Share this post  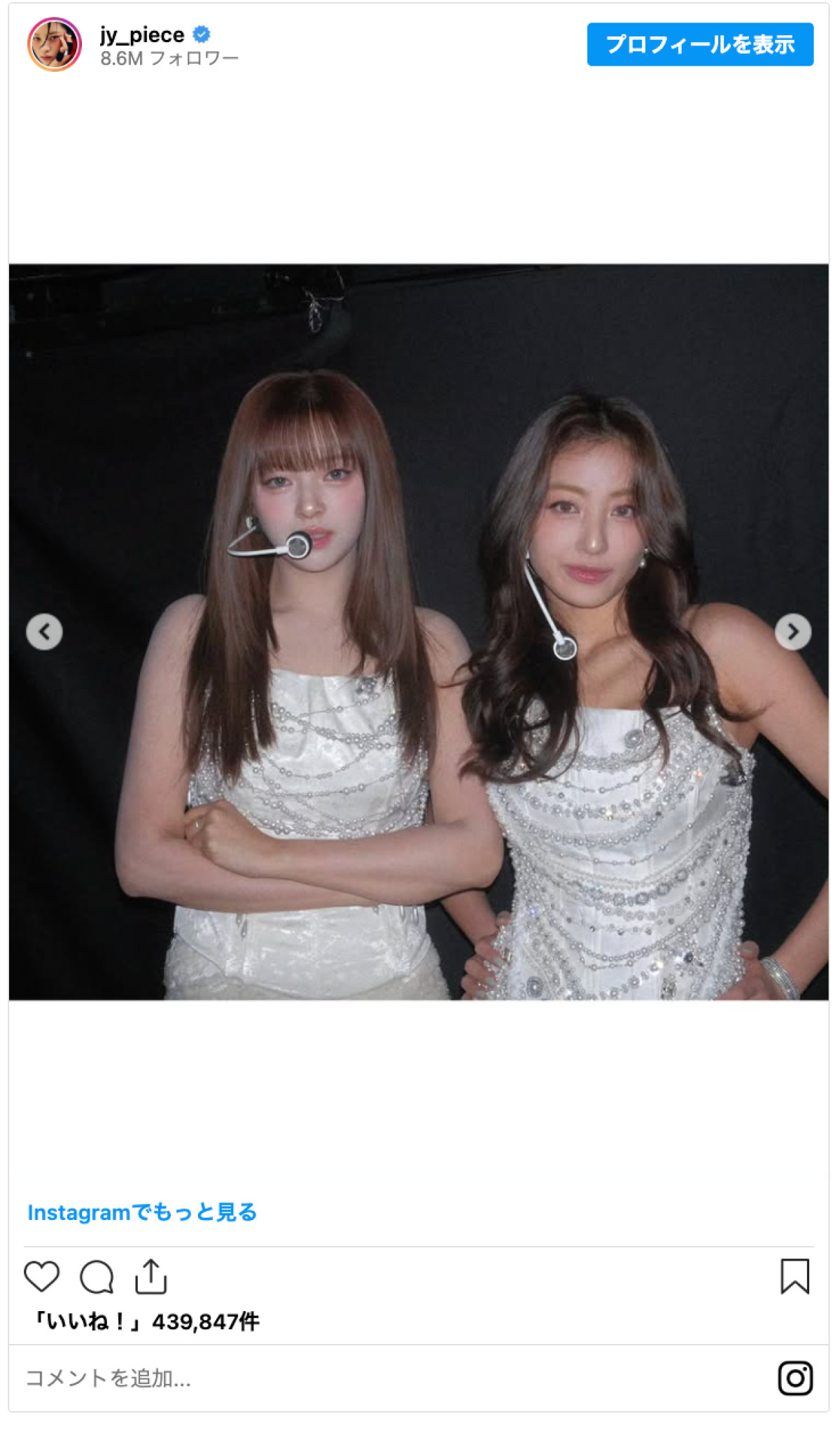(x=151, y=1276)
